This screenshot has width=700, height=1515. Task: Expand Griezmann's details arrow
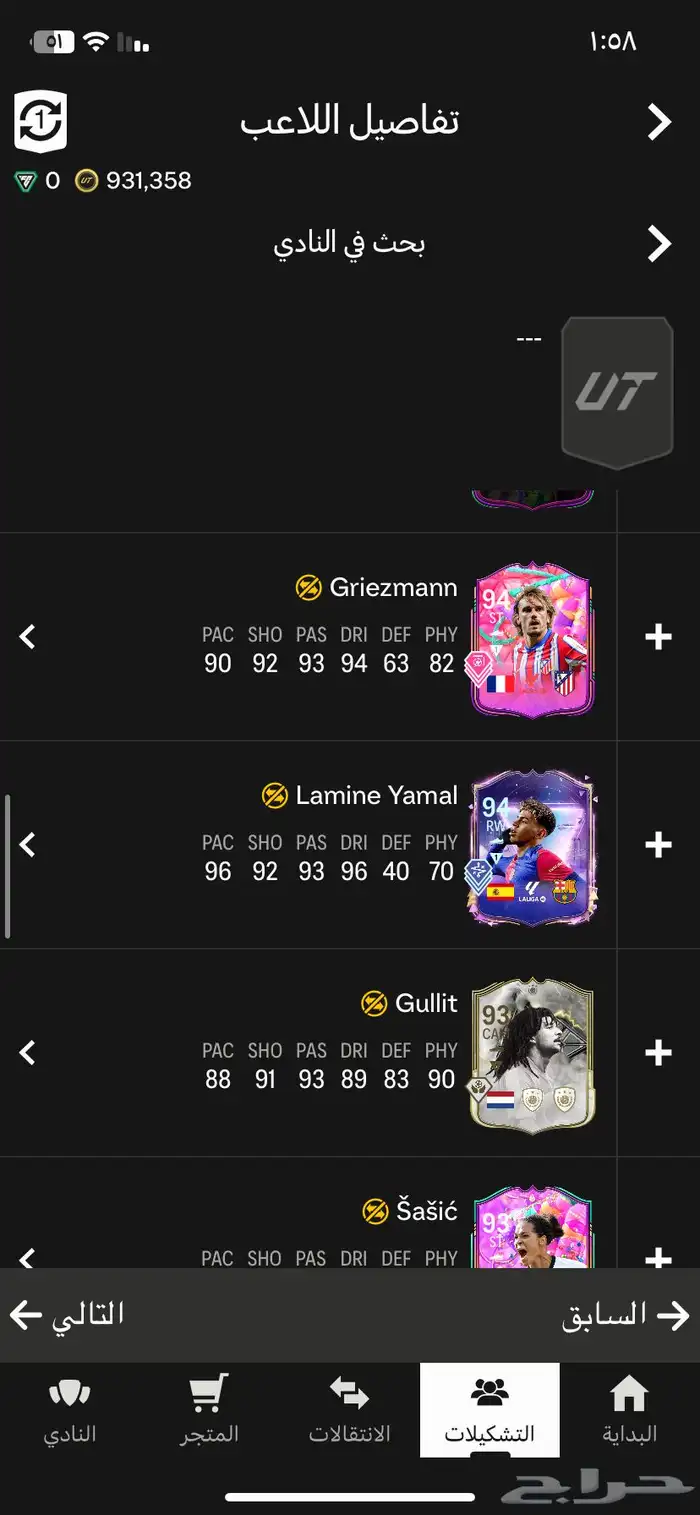pyautogui.click(x=28, y=637)
